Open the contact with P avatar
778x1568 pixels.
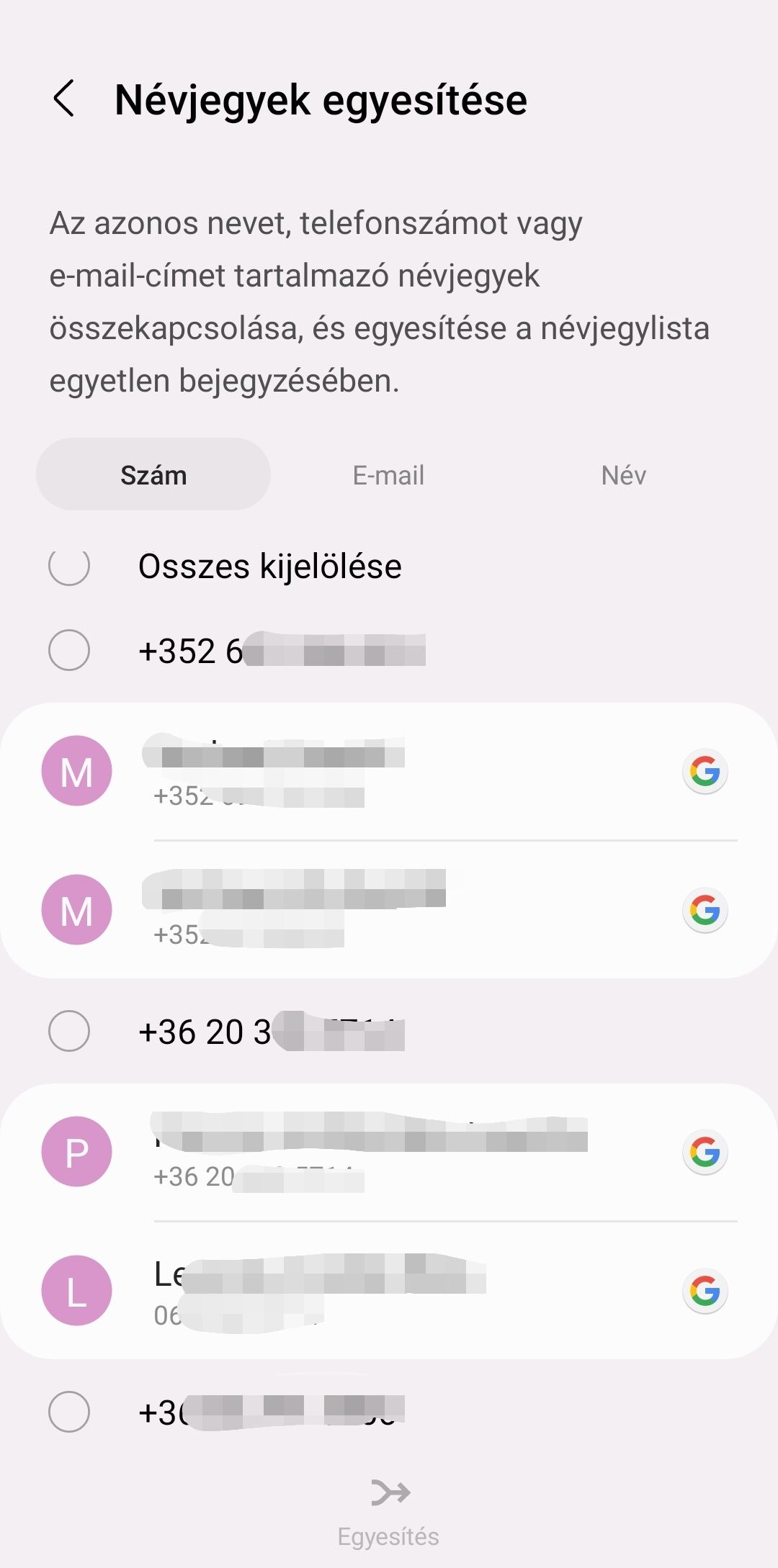point(389,1152)
